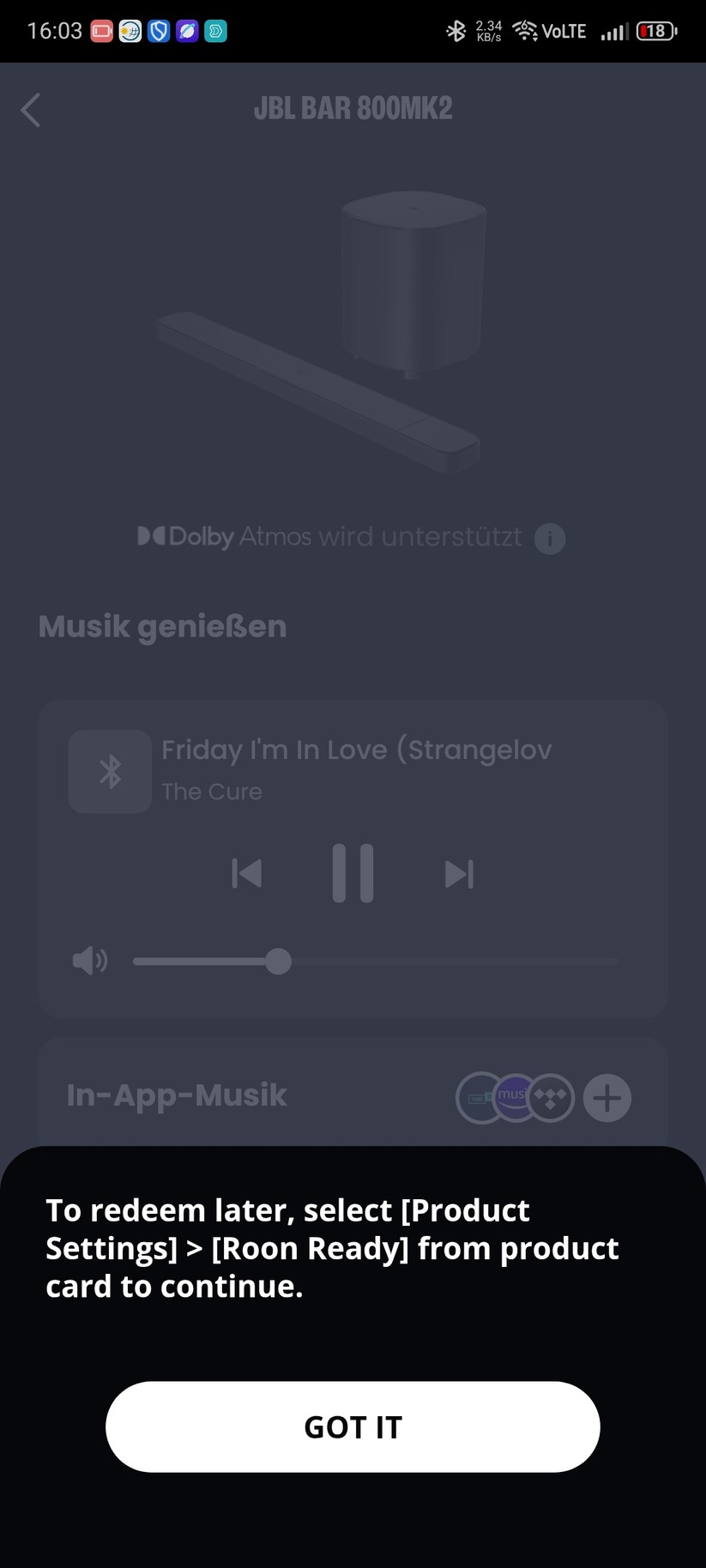The width and height of the screenshot is (706, 1568).
Task: Tap The Cure artist name
Action: (x=212, y=791)
